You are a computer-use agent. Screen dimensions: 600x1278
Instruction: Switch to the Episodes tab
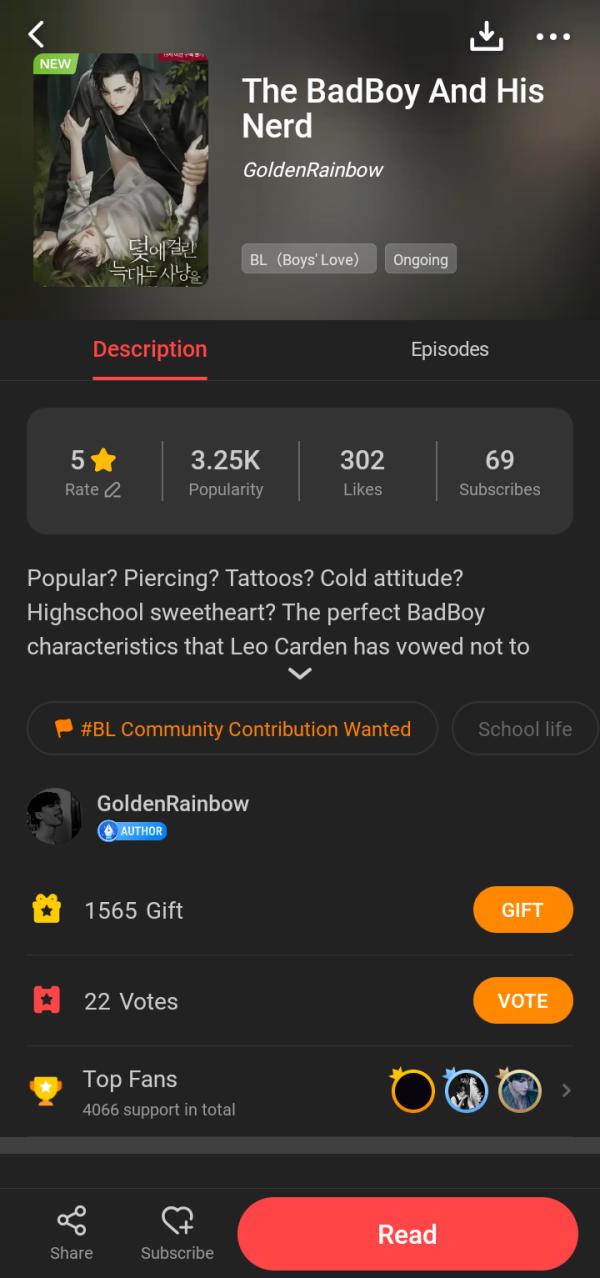pos(449,349)
